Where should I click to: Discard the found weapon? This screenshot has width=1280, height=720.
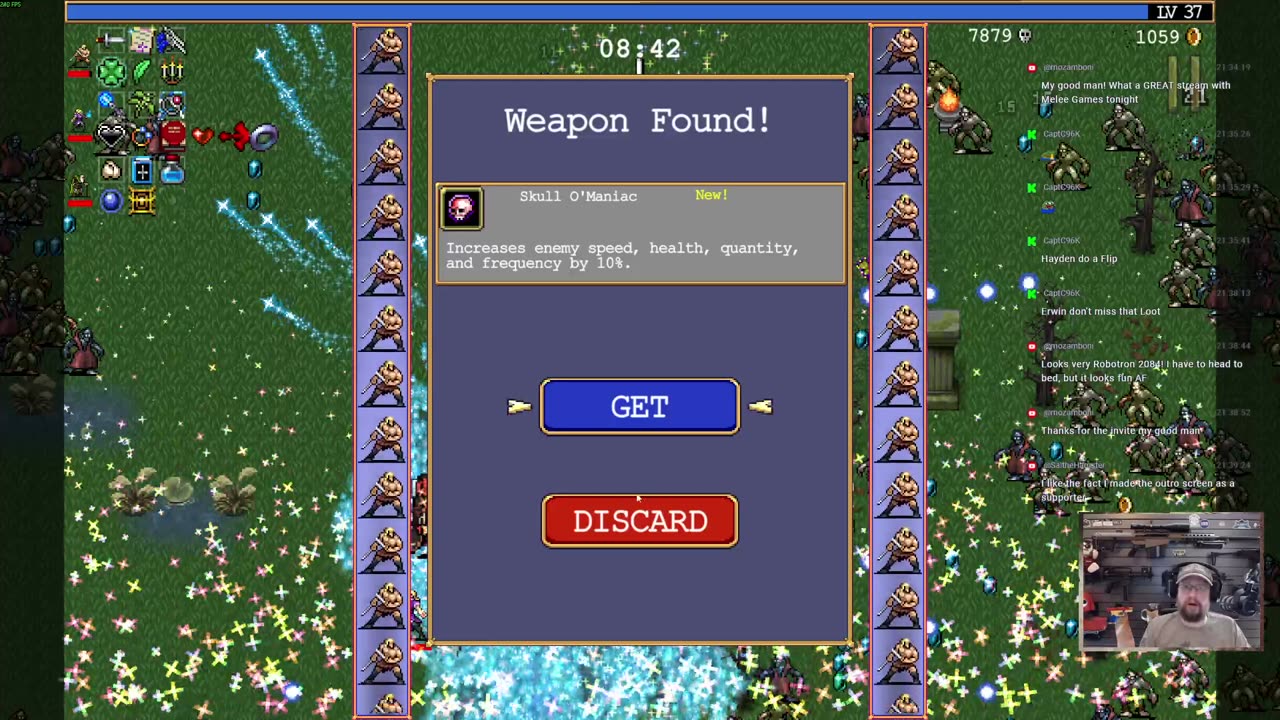pos(640,521)
